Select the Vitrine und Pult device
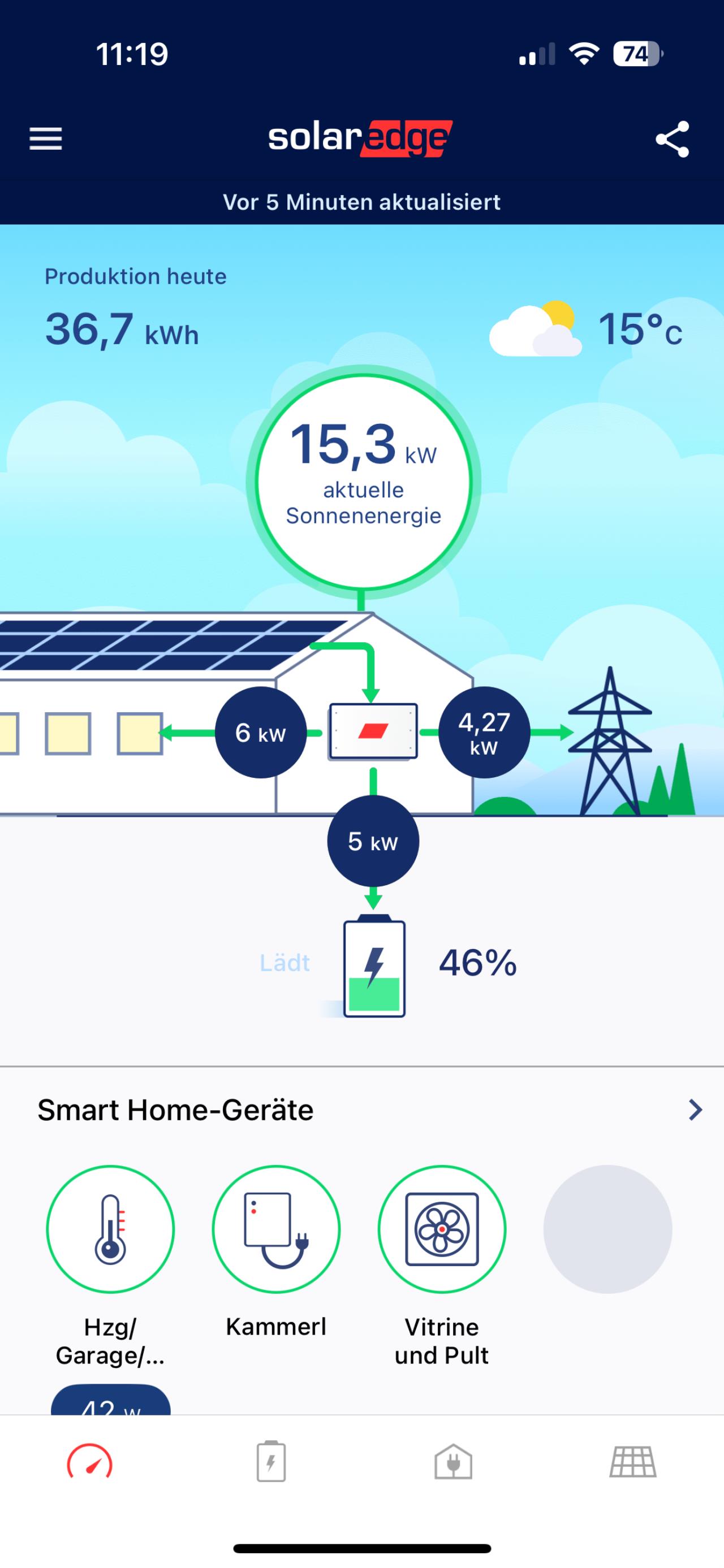This screenshot has width=724, height=1568. click(x=441, y=1229)
